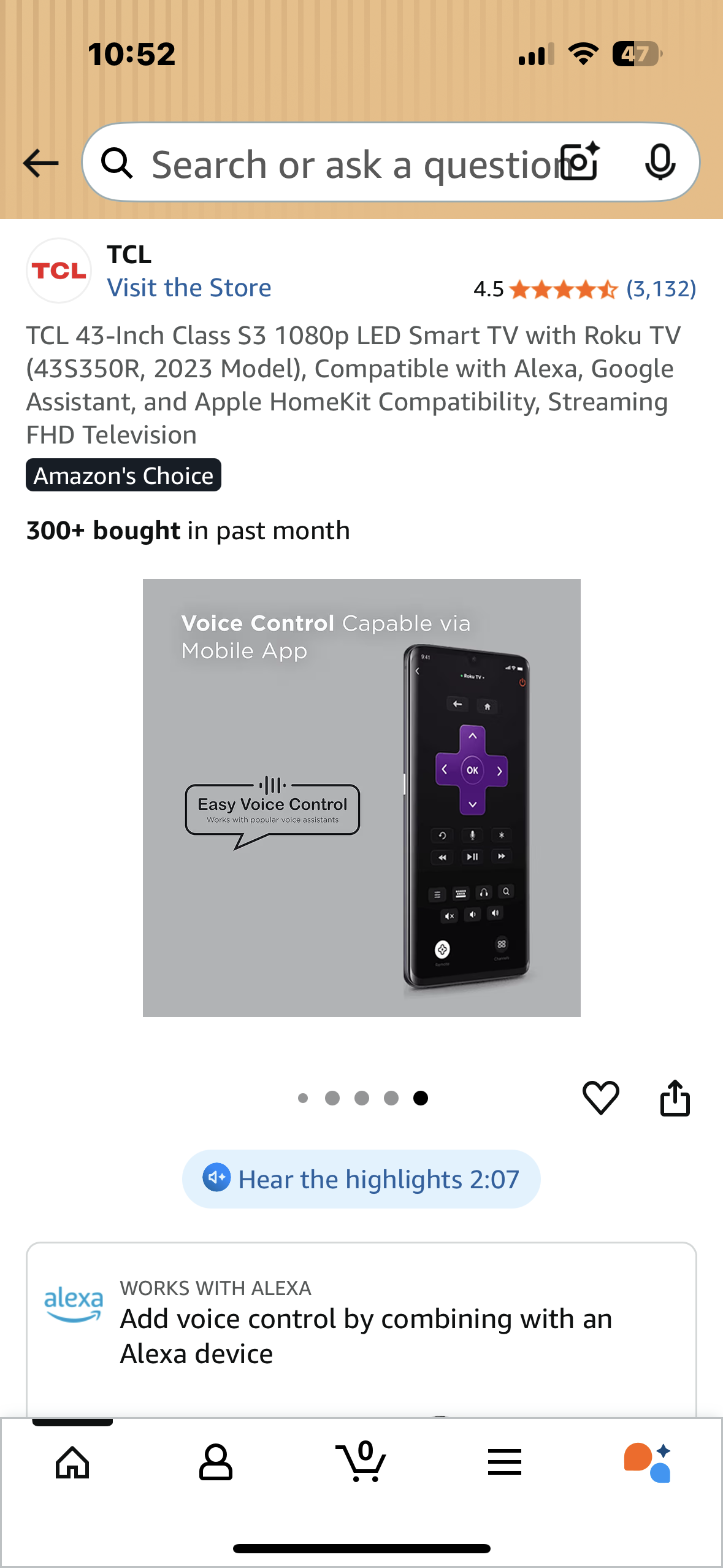The width and height of the screenshot is (723, 1568).
Task: Open the shopping cart
Action: coord(361,1462)
